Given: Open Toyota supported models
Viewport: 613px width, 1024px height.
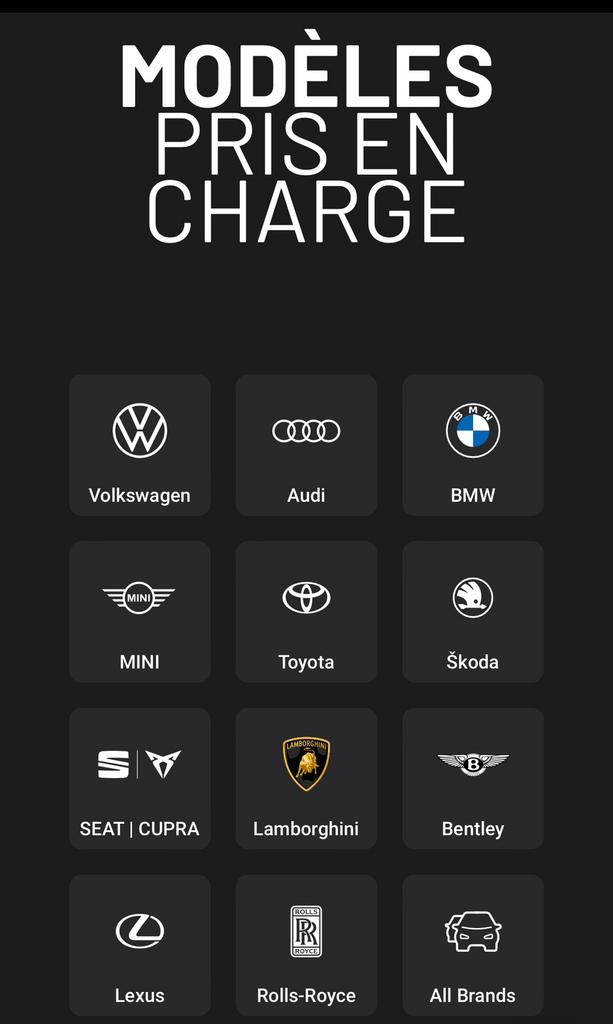Looking at the screenshot, I should tap(306, 612).
